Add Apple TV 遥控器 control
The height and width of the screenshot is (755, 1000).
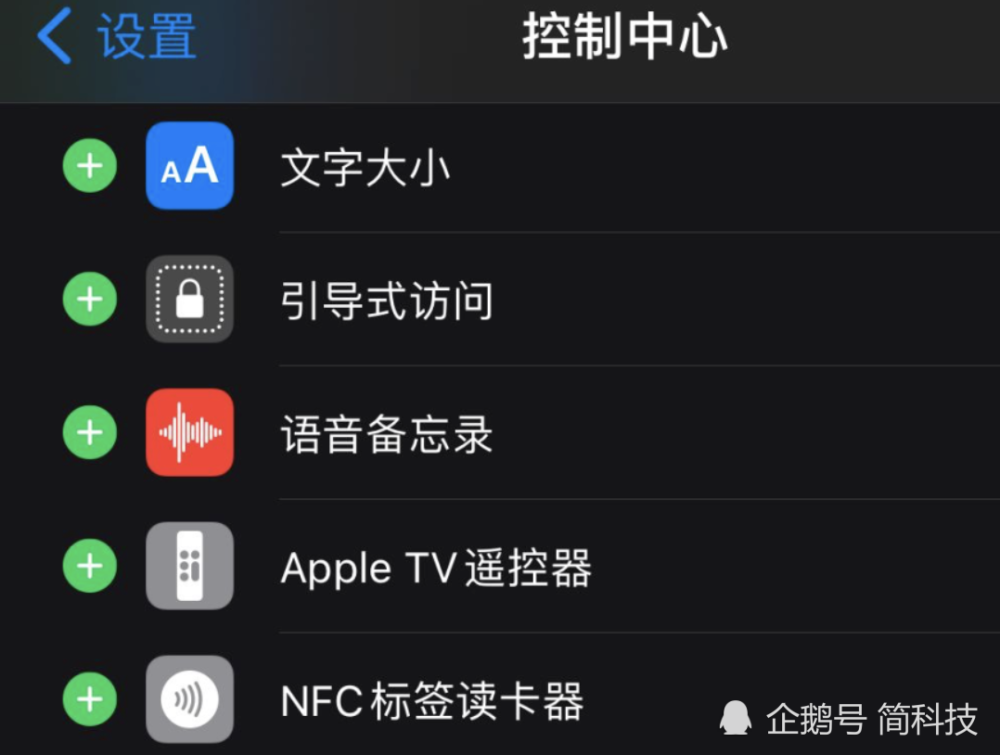pos(90,566)
